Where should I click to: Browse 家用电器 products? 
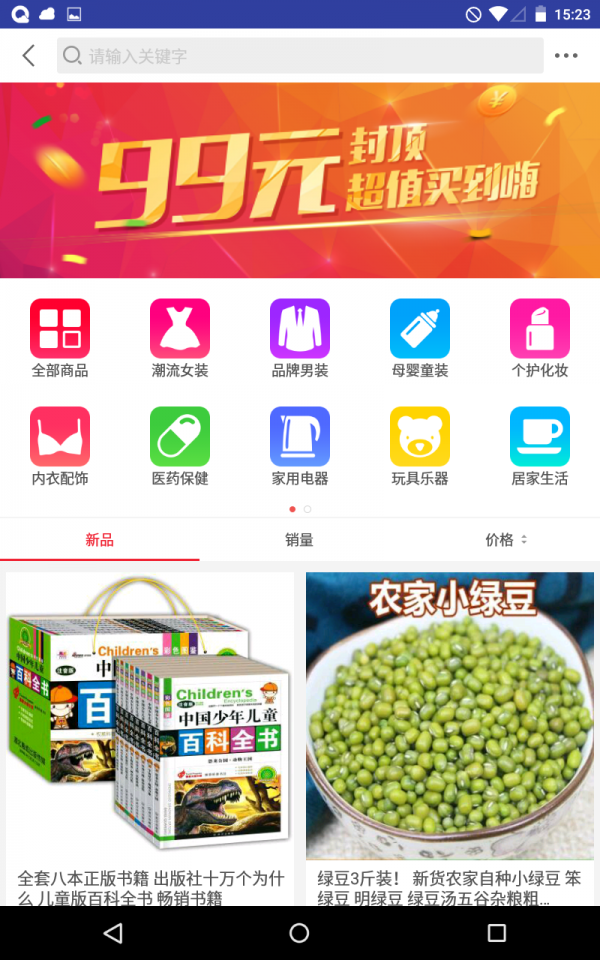tap(300, 446)
